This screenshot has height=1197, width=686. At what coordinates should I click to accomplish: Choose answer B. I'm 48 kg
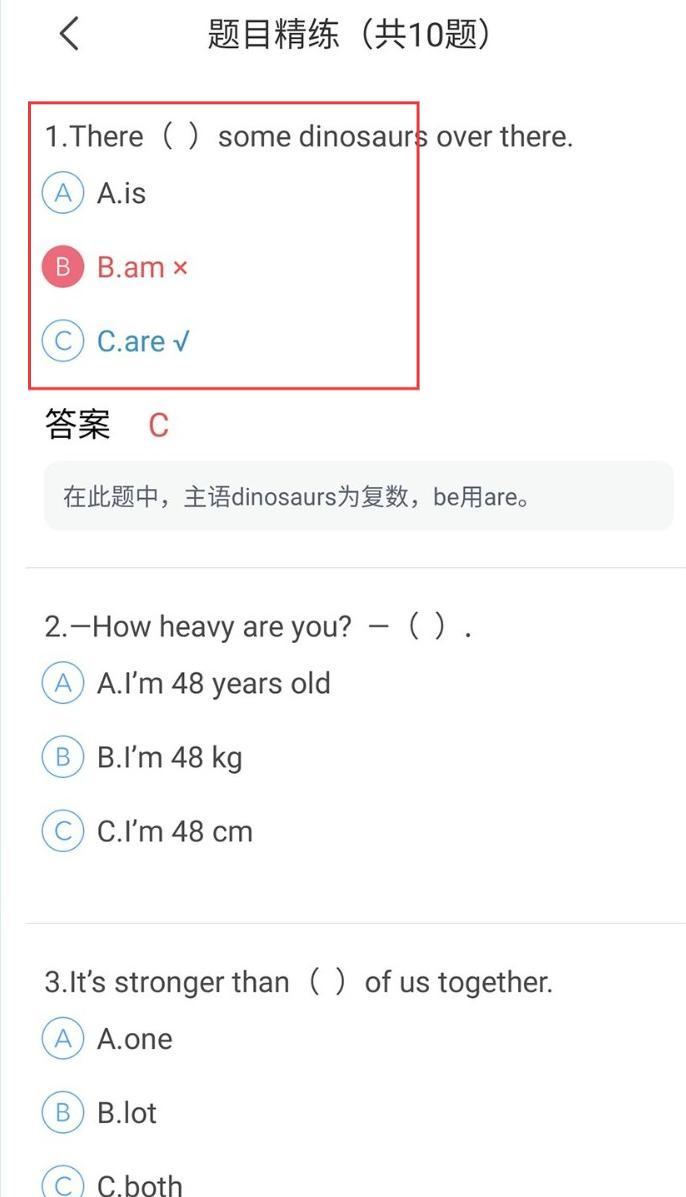[x=142, y=757]
